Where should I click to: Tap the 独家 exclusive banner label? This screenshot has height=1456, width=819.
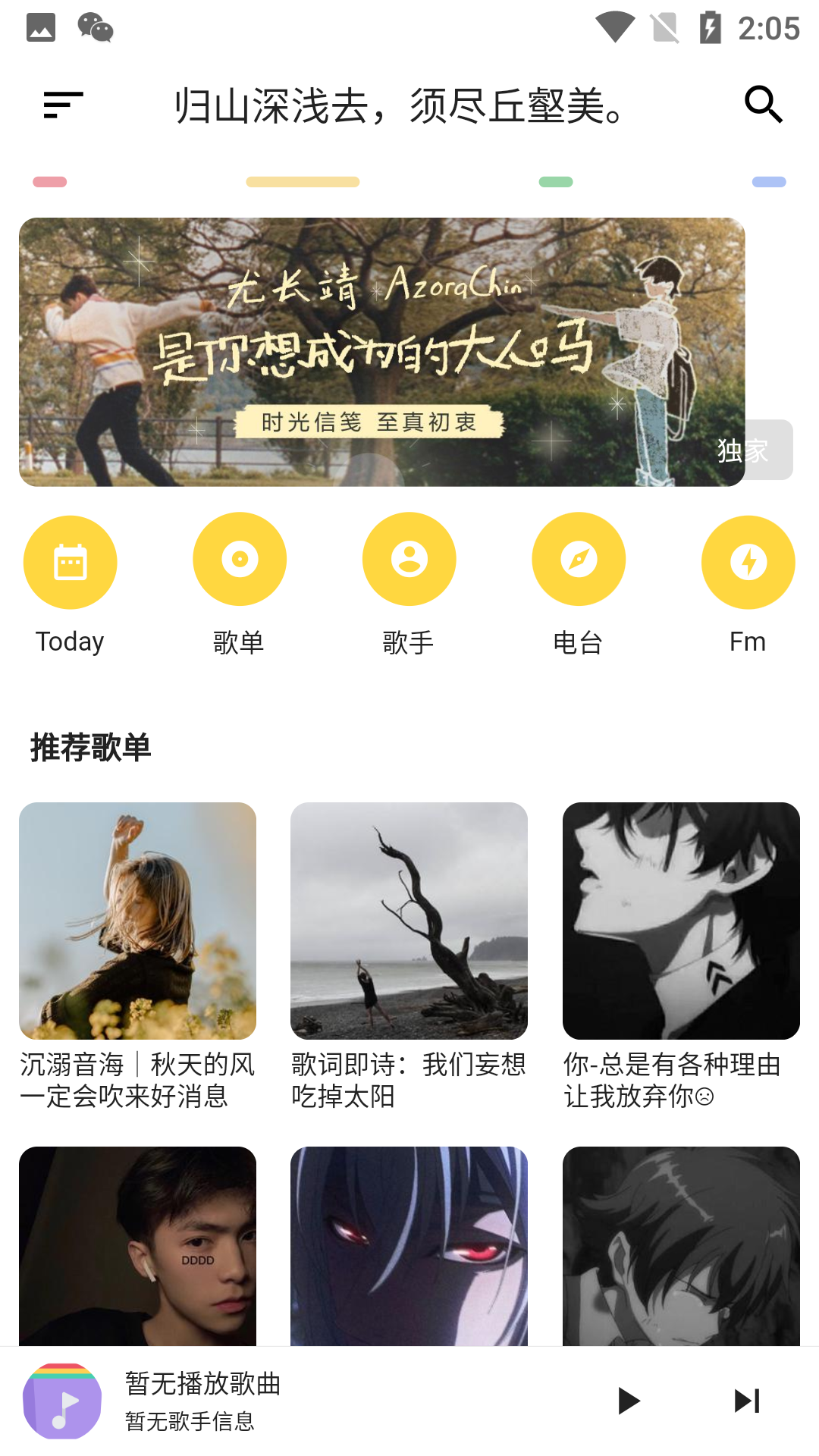(x=741, y=450)
